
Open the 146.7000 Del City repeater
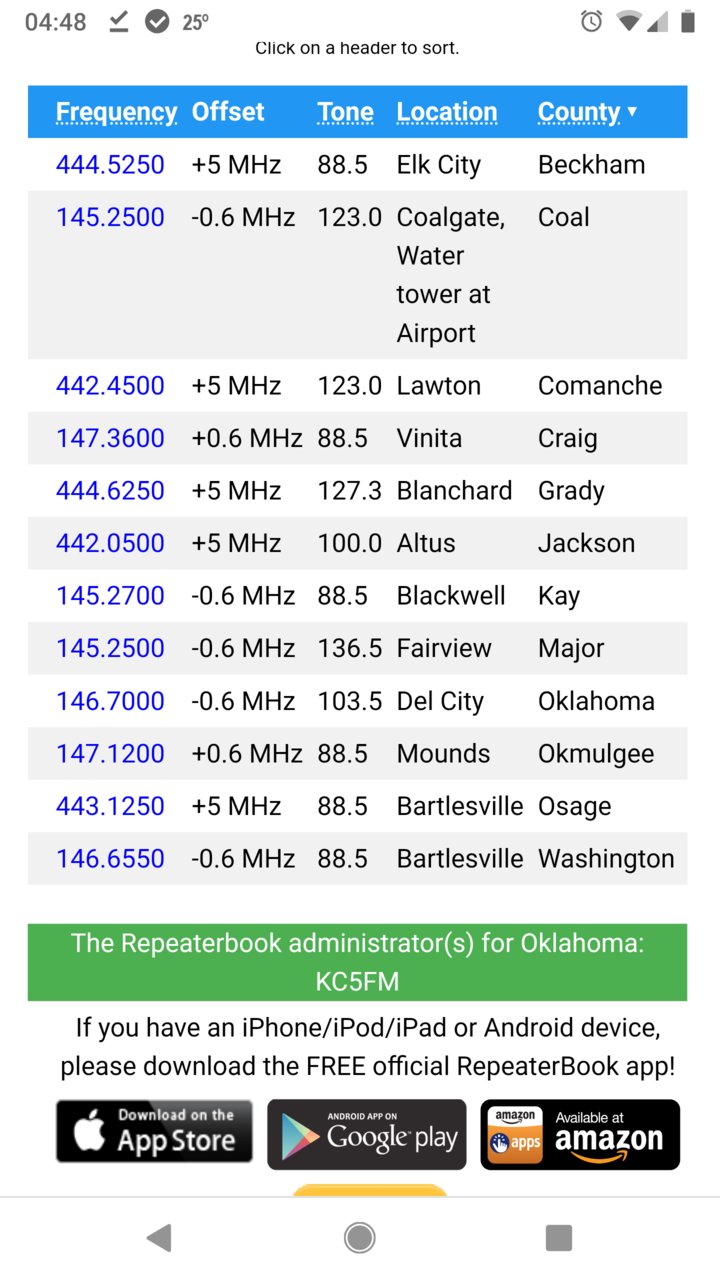coord(110,701)
